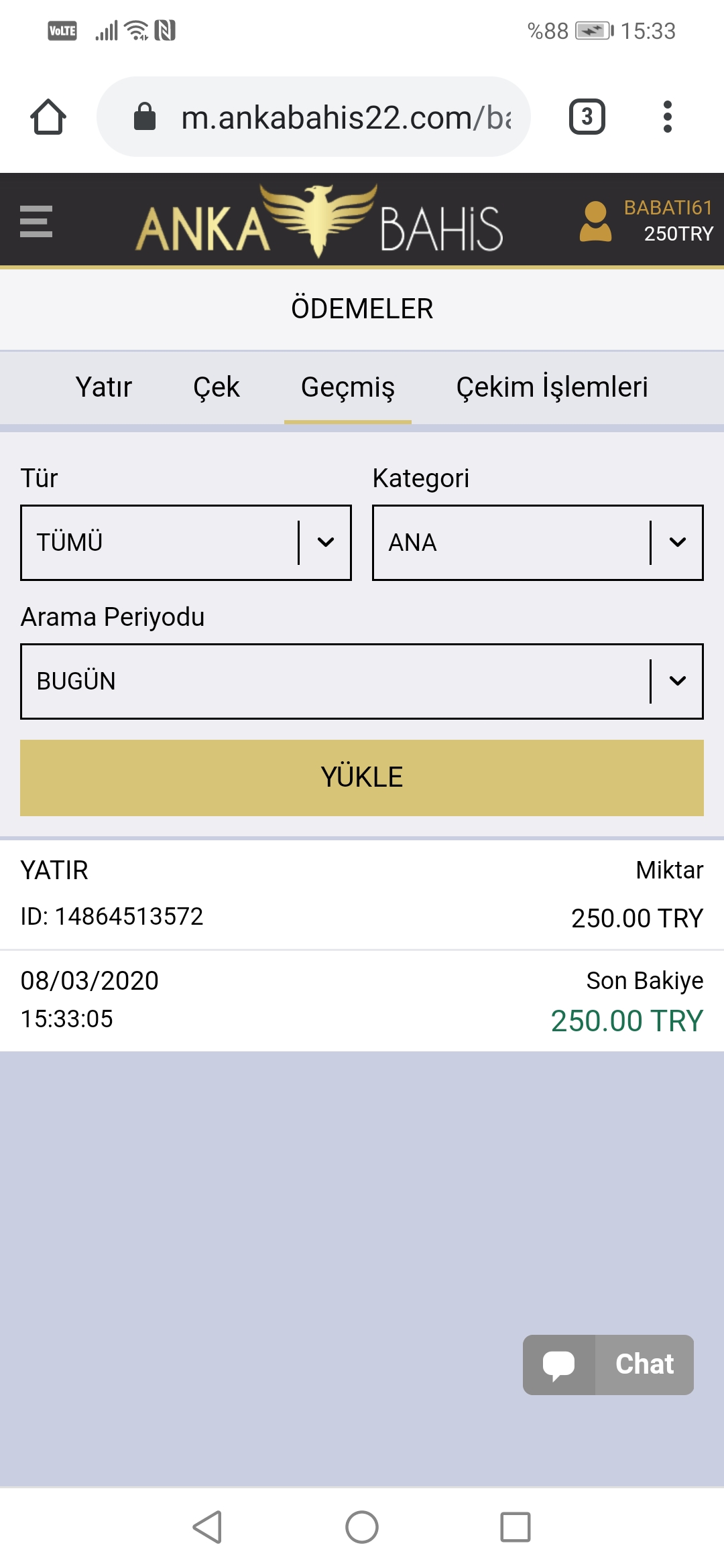Open the browser tab switcher
The image size is (724, 1568).
pyautogui.click(x=587, y=117)
